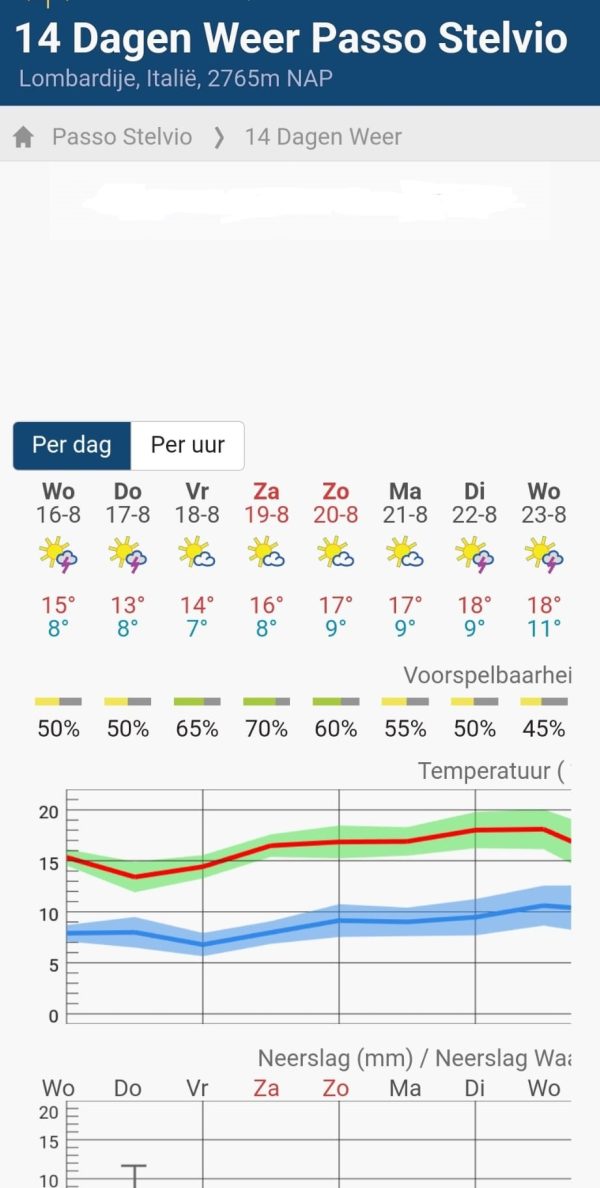Select day Zo 20-8
600x1188 pixels.
(336, 561)
